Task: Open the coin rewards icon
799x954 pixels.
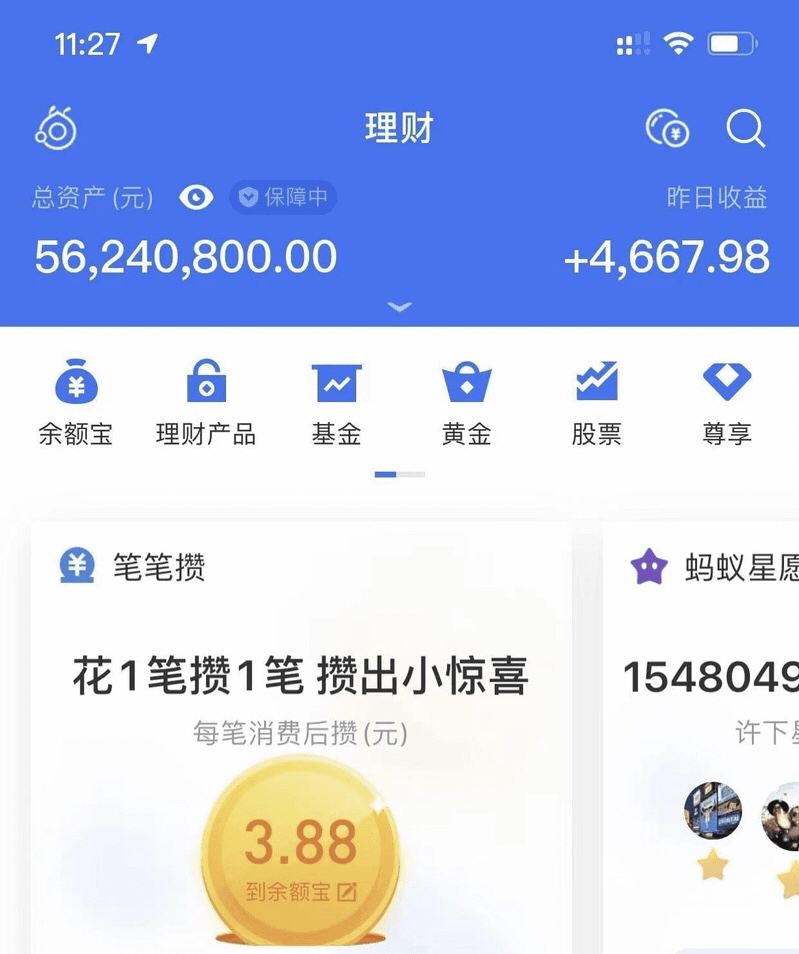Action: (667, 129)
